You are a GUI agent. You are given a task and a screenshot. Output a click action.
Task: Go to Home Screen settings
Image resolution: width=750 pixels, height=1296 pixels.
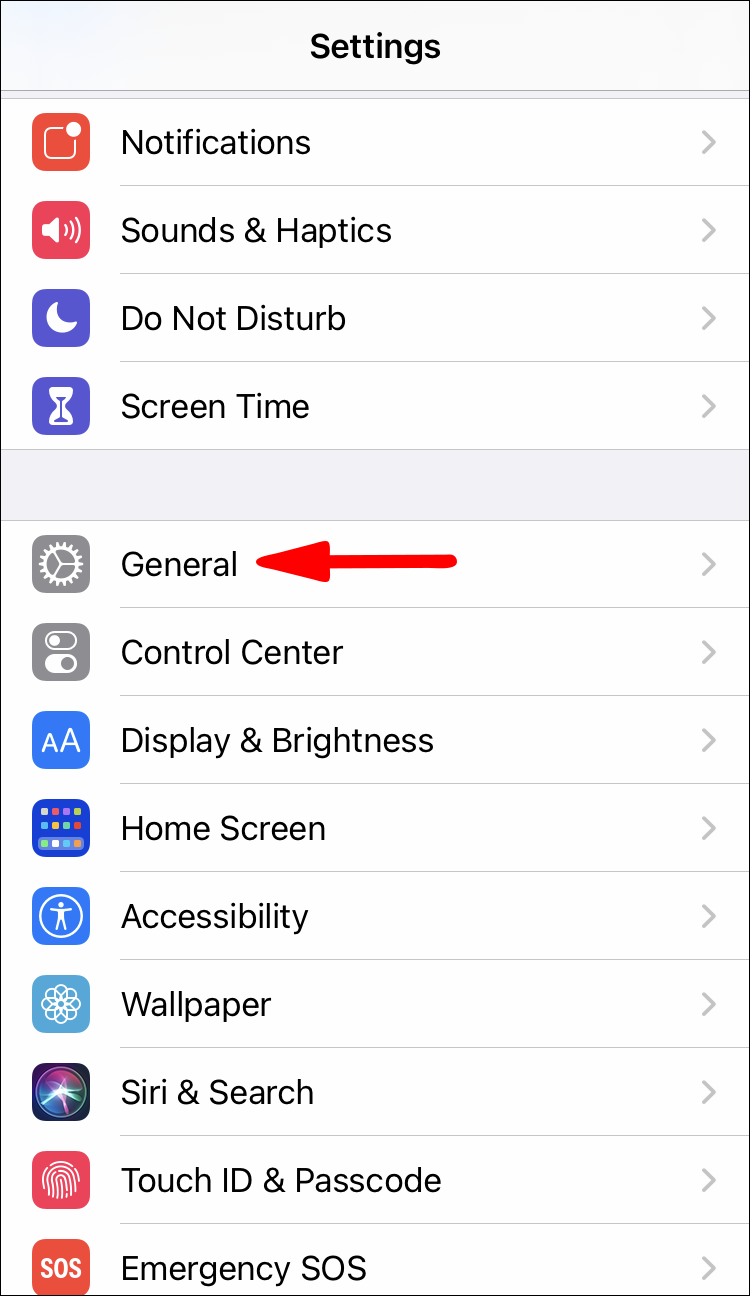coord(223,828)
